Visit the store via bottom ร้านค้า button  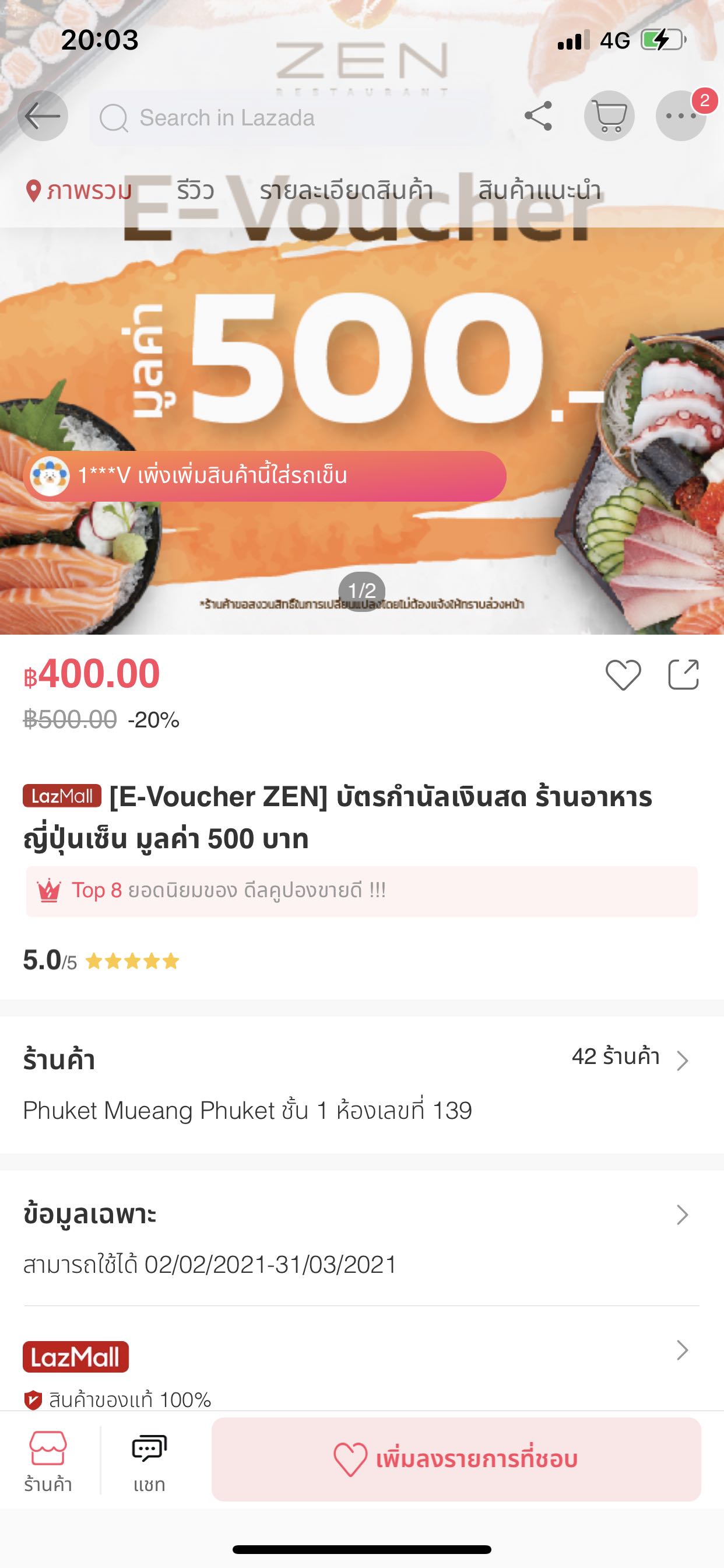pos(48,1461)
